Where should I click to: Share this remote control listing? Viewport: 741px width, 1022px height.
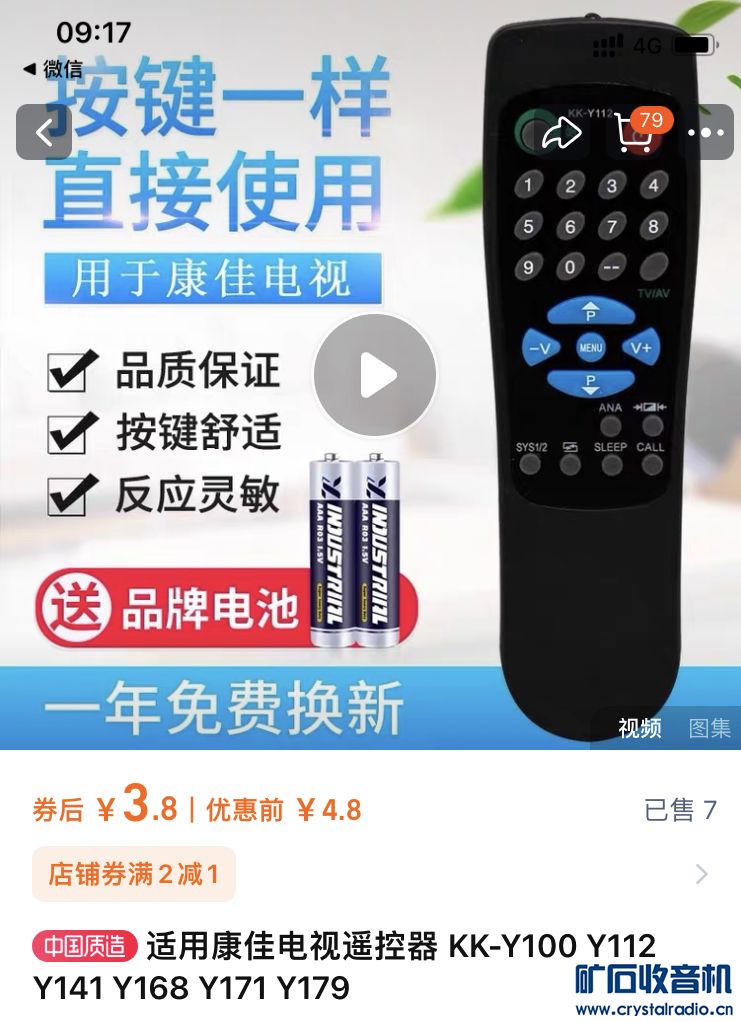pos(561,133)
